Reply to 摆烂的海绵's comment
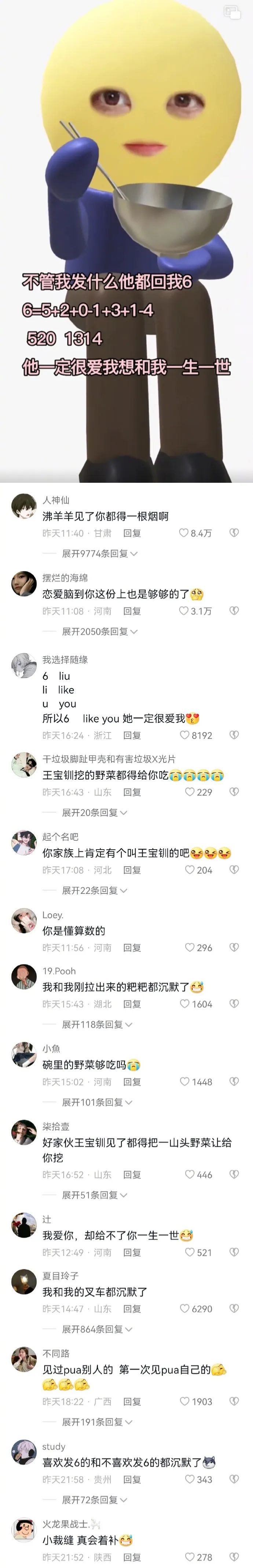 tap(132, 611)
